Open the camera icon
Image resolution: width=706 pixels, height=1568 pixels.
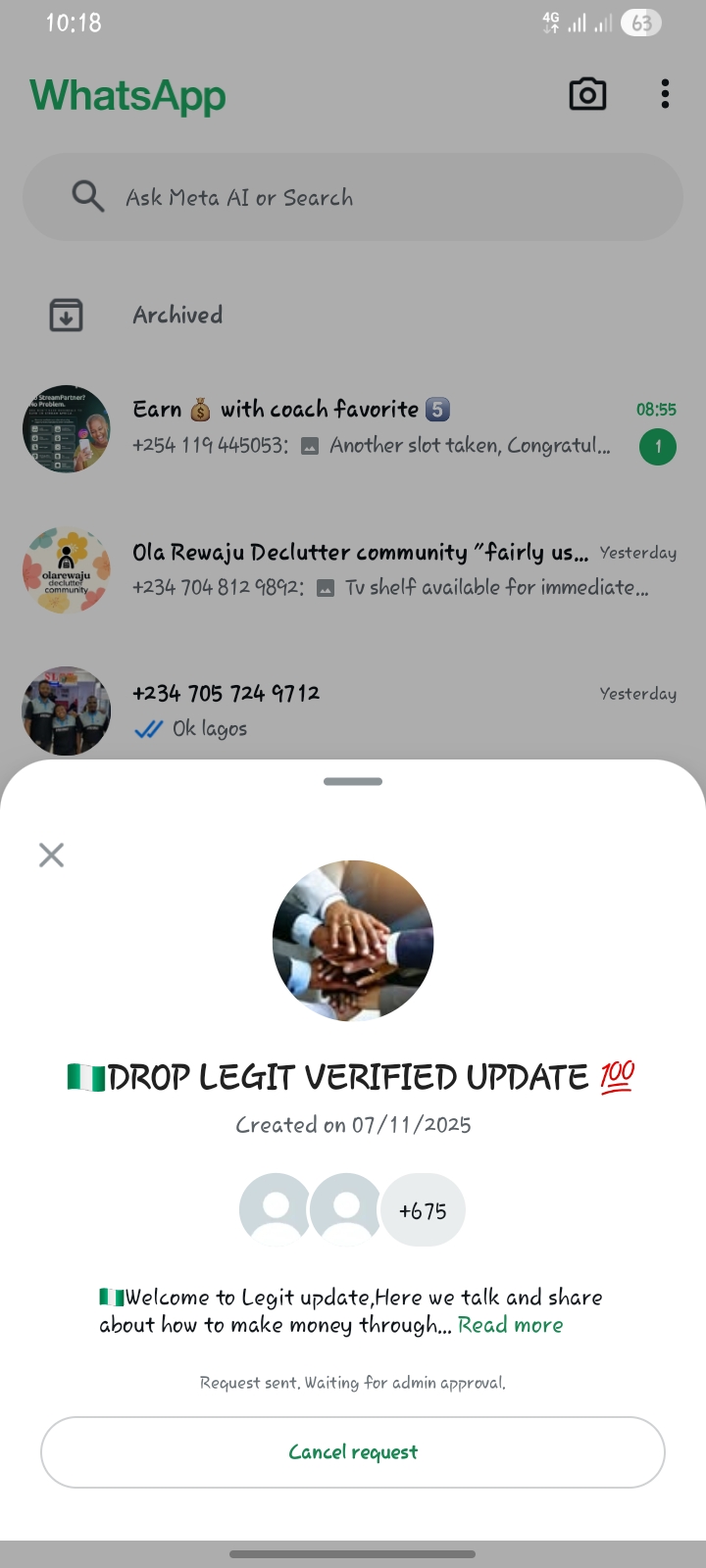[x=587, y=94]
